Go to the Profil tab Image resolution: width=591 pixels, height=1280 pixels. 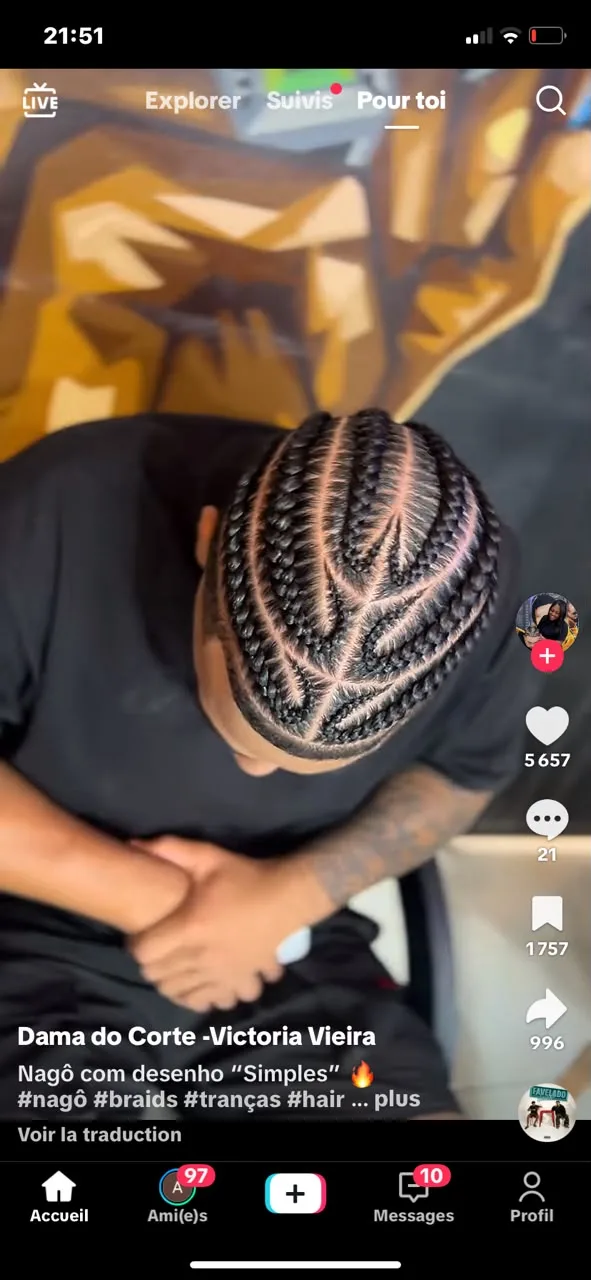pyautogui.click(x=532, y=1197)
